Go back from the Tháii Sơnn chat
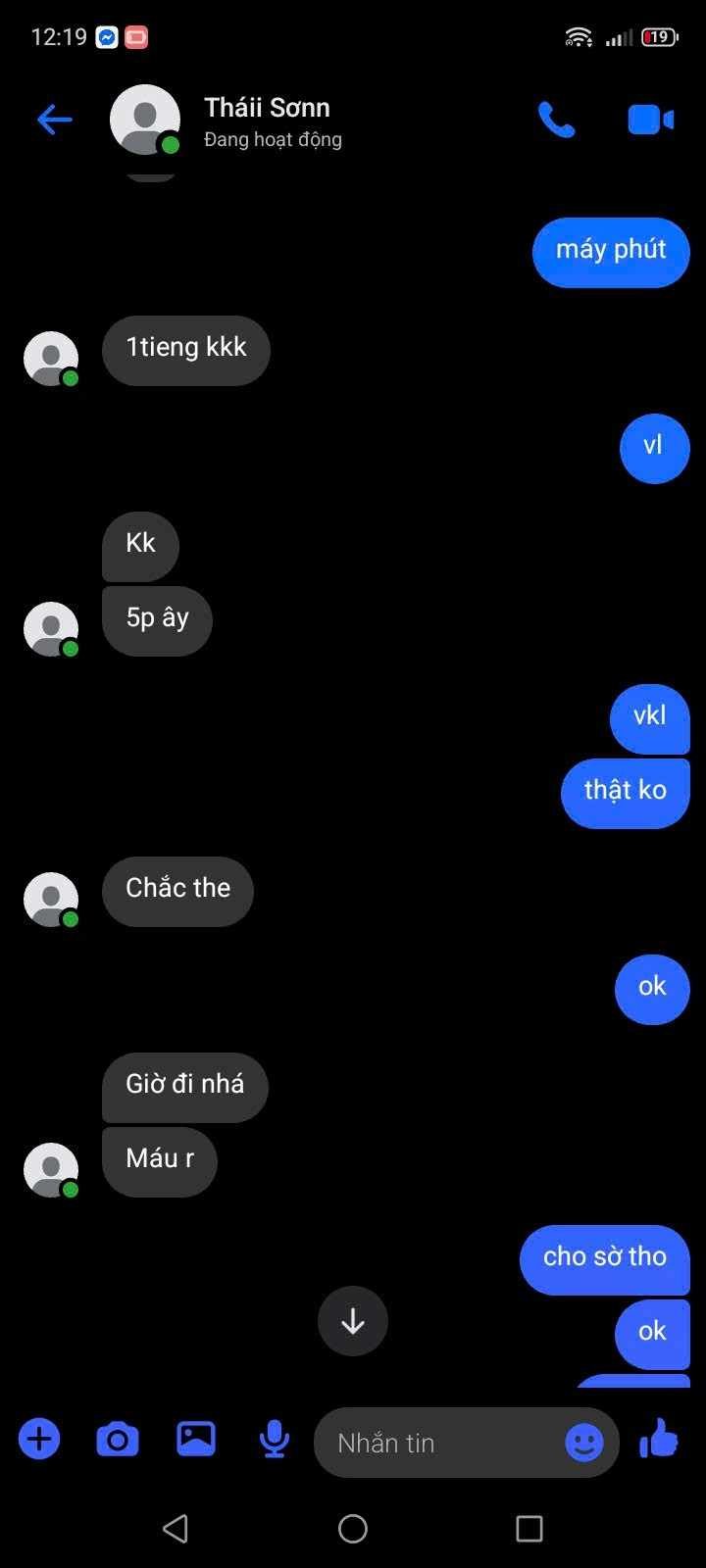Screen dimensions: 706x1568 pos(55,121)
